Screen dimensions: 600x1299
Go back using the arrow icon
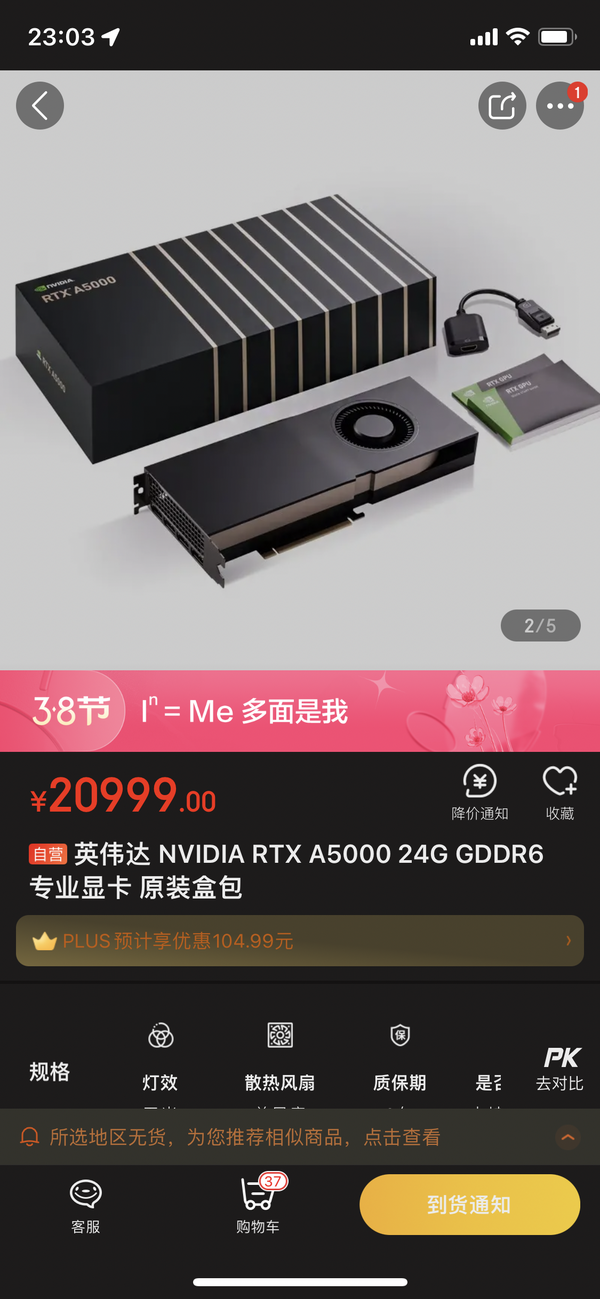click(40, 105)
